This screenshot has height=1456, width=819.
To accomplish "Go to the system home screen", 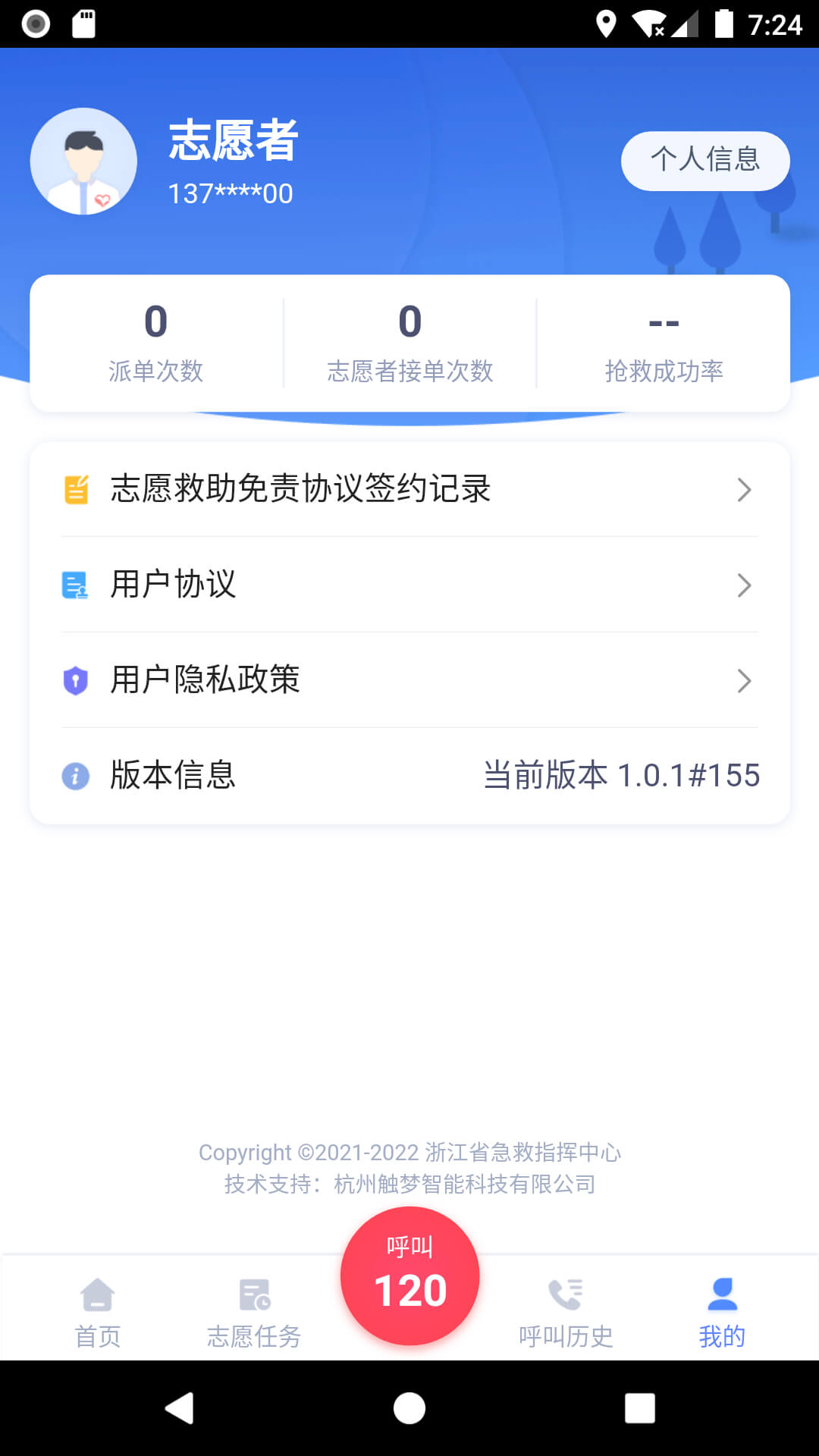I will pyautogui.click(x=409, y=1408).
